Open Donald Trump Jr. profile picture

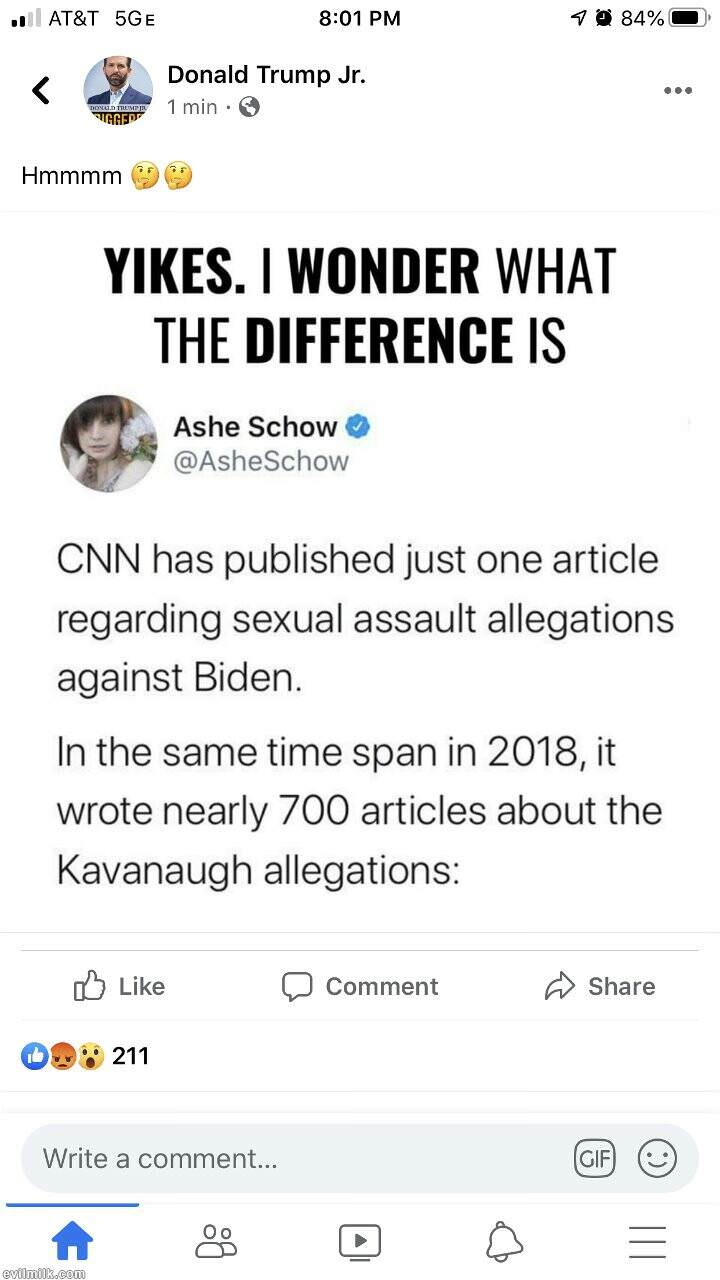click(118, 91)
